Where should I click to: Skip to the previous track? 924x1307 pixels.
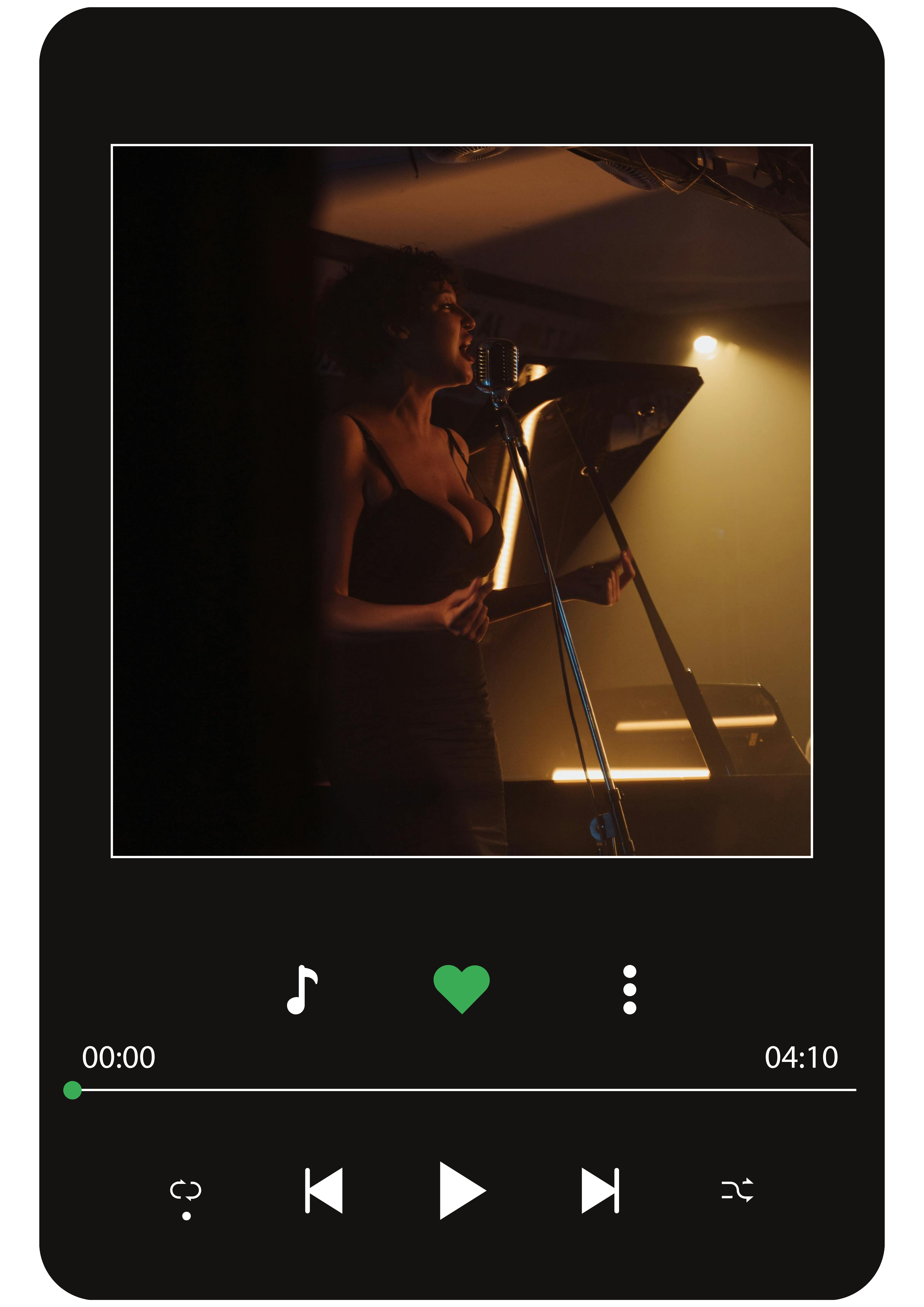click(x=324, y=1190)
